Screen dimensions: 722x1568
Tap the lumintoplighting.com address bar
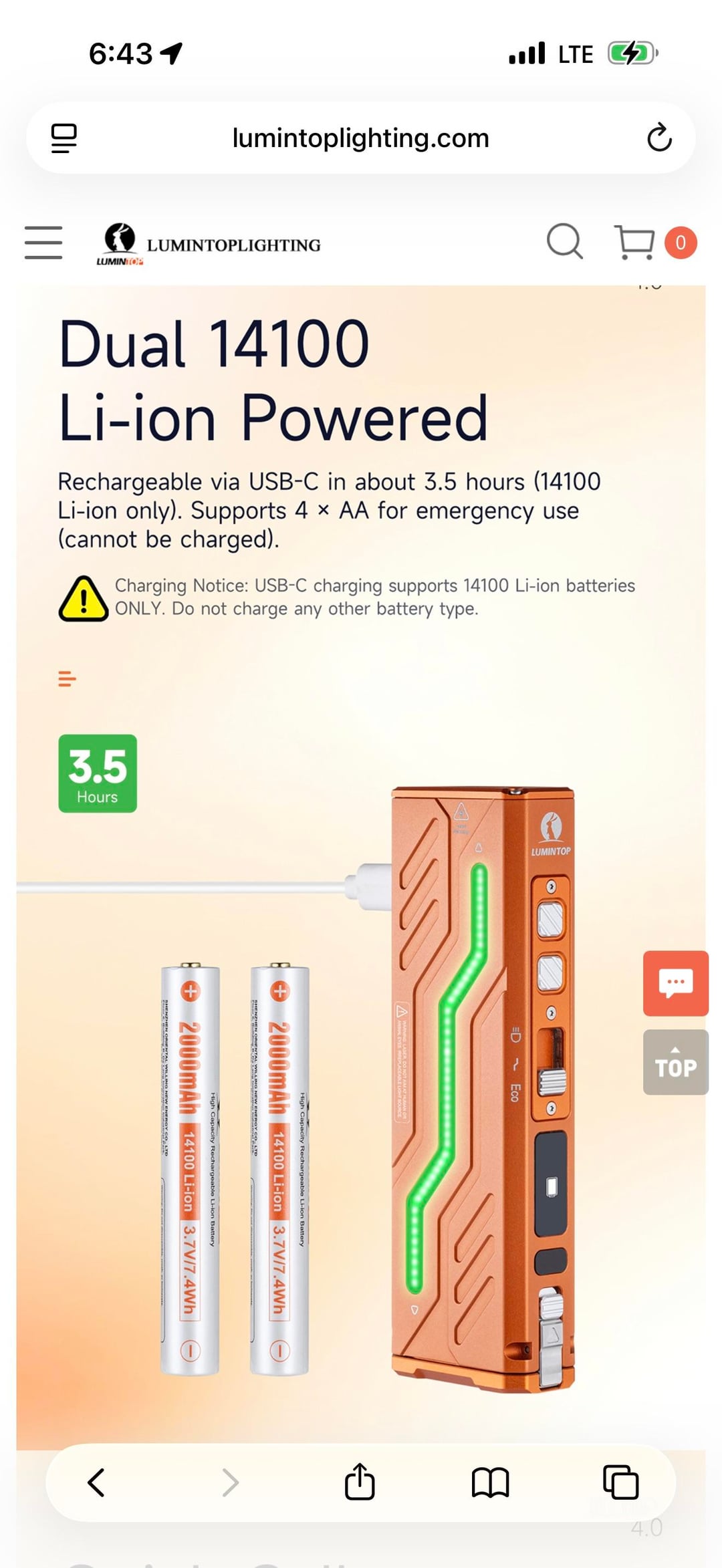[360, 138]
